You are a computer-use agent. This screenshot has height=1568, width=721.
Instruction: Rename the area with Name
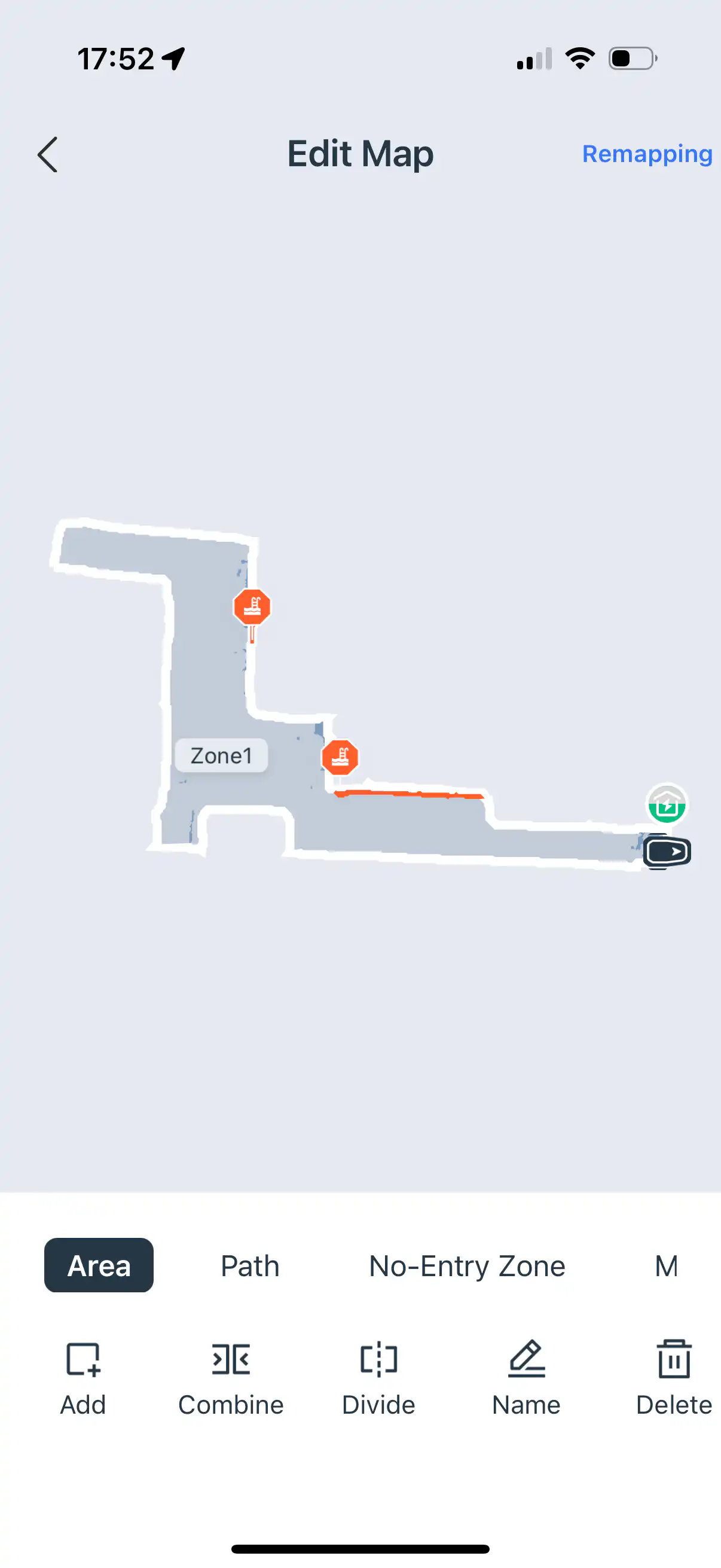coord(526,1377)
